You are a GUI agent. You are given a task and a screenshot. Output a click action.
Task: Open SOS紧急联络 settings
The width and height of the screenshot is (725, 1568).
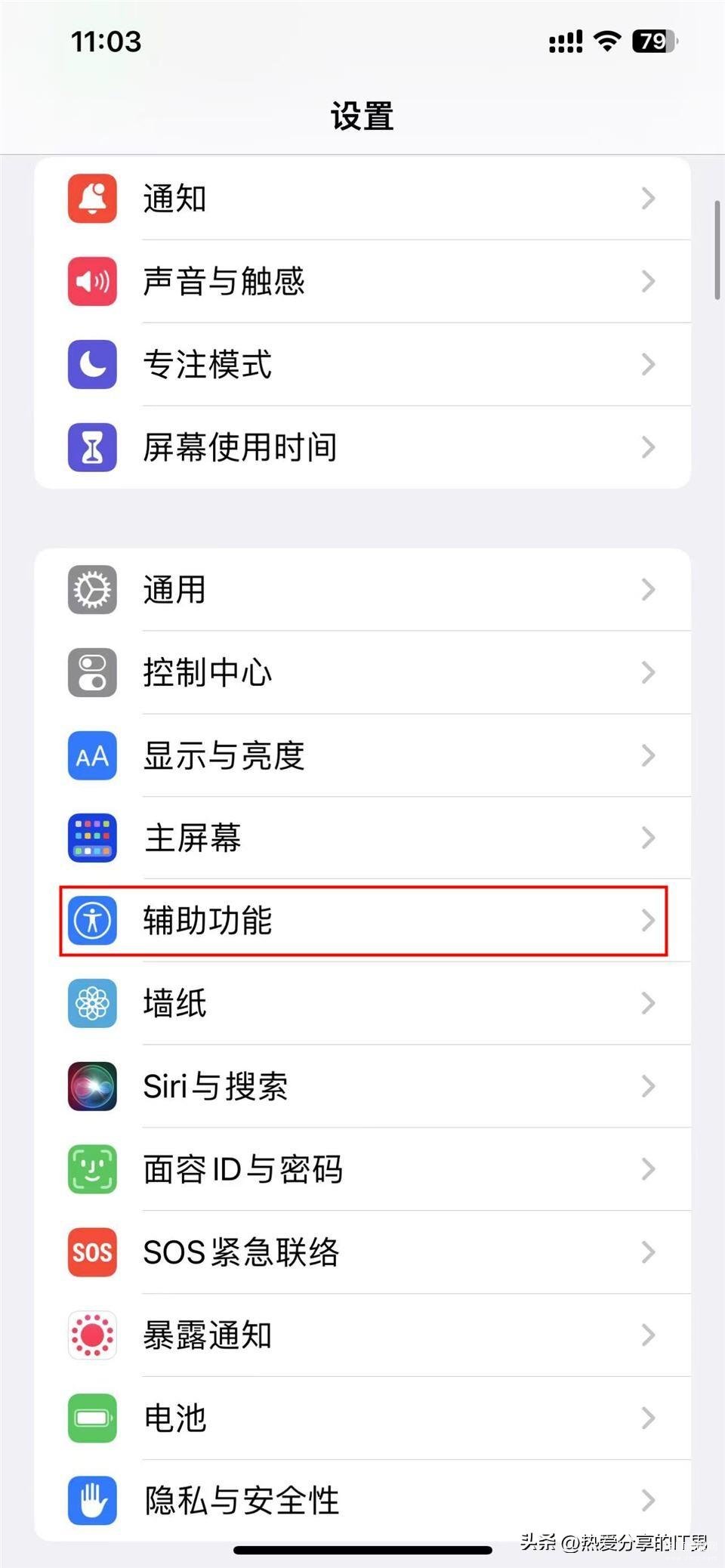point(362,1252)
